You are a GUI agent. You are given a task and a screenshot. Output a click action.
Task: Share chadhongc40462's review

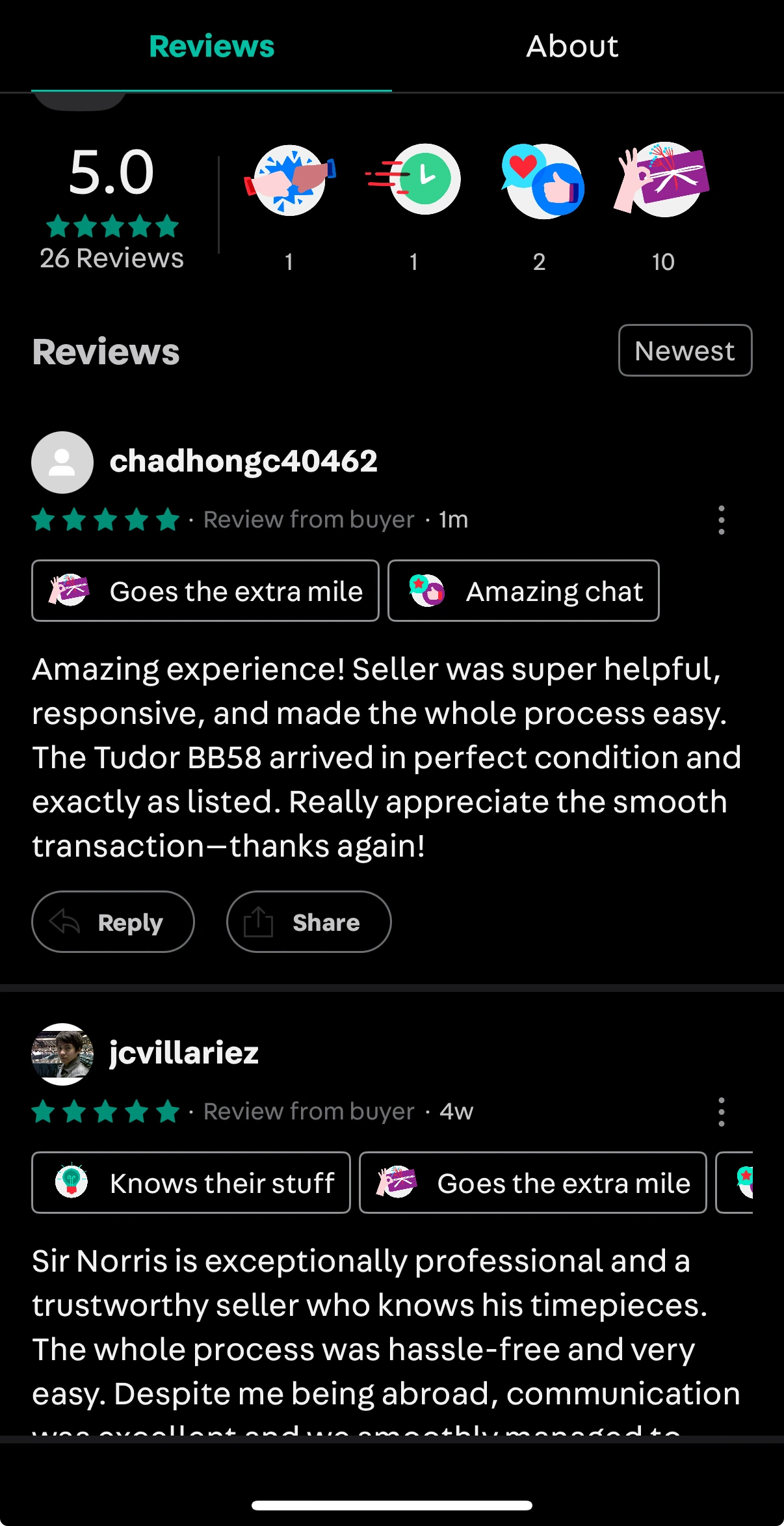point(309,922)
